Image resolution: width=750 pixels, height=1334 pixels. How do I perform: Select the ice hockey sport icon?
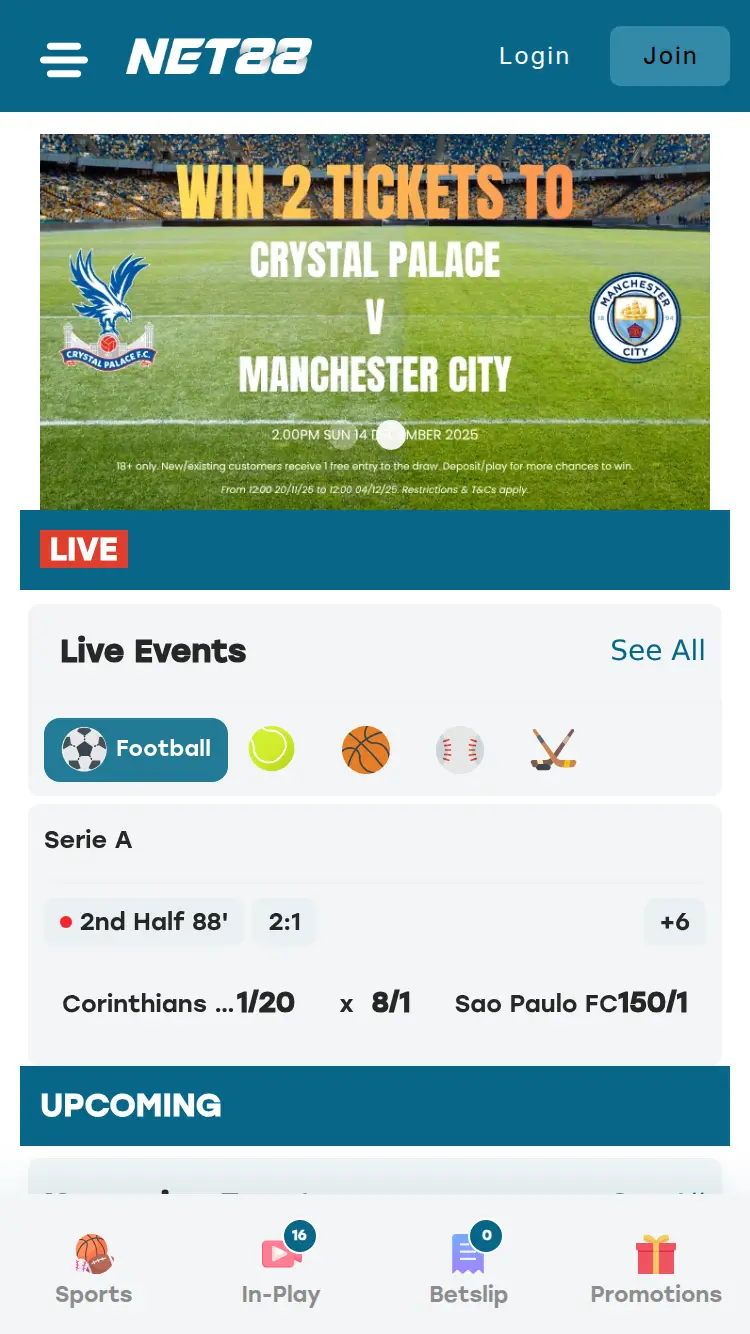(554, 749)
